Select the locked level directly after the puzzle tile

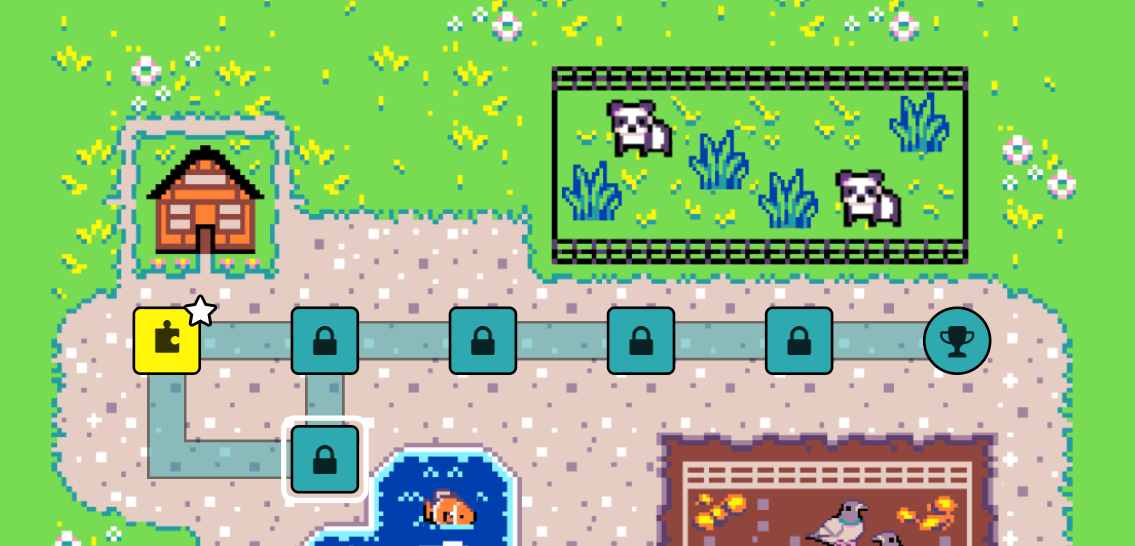tap(324, 341)
